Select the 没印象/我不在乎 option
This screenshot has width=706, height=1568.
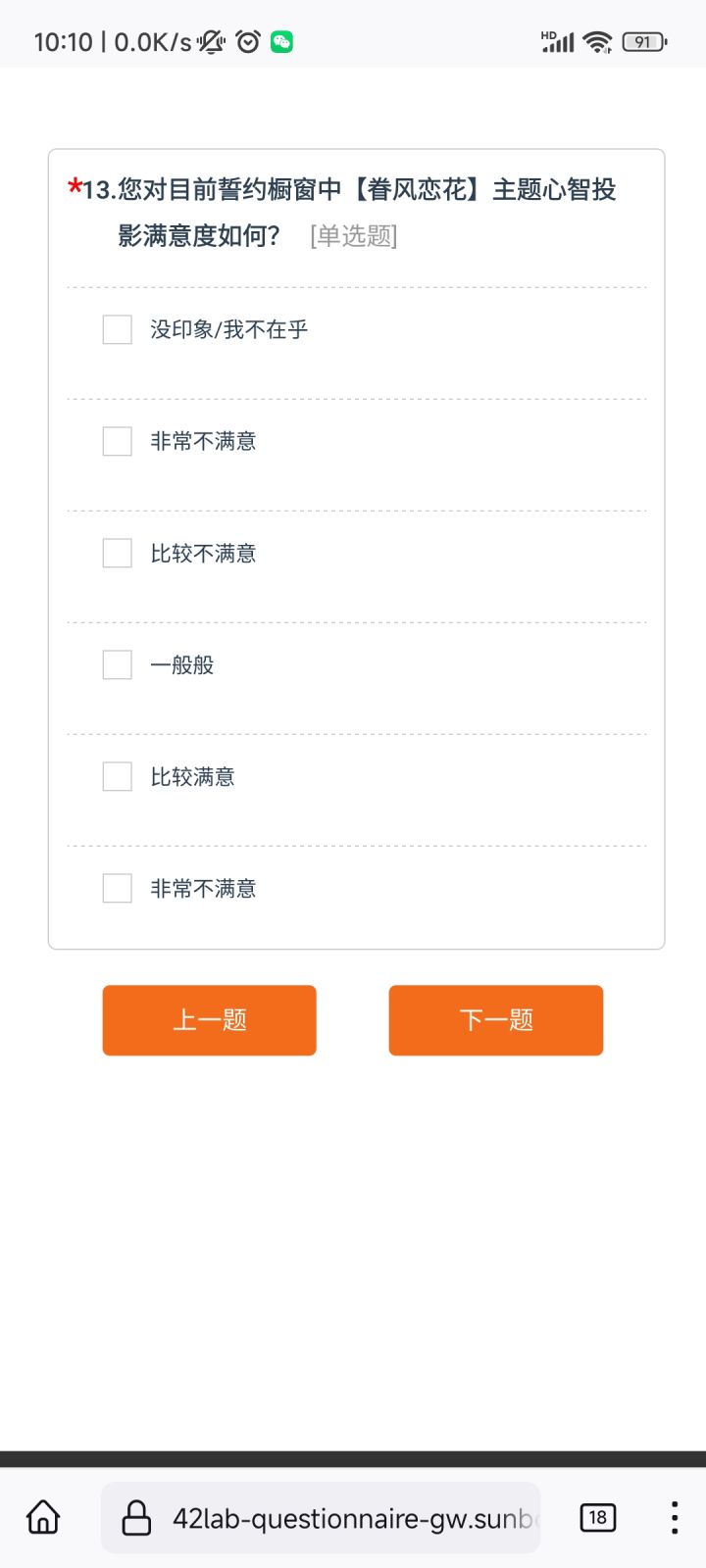point(117,329)
